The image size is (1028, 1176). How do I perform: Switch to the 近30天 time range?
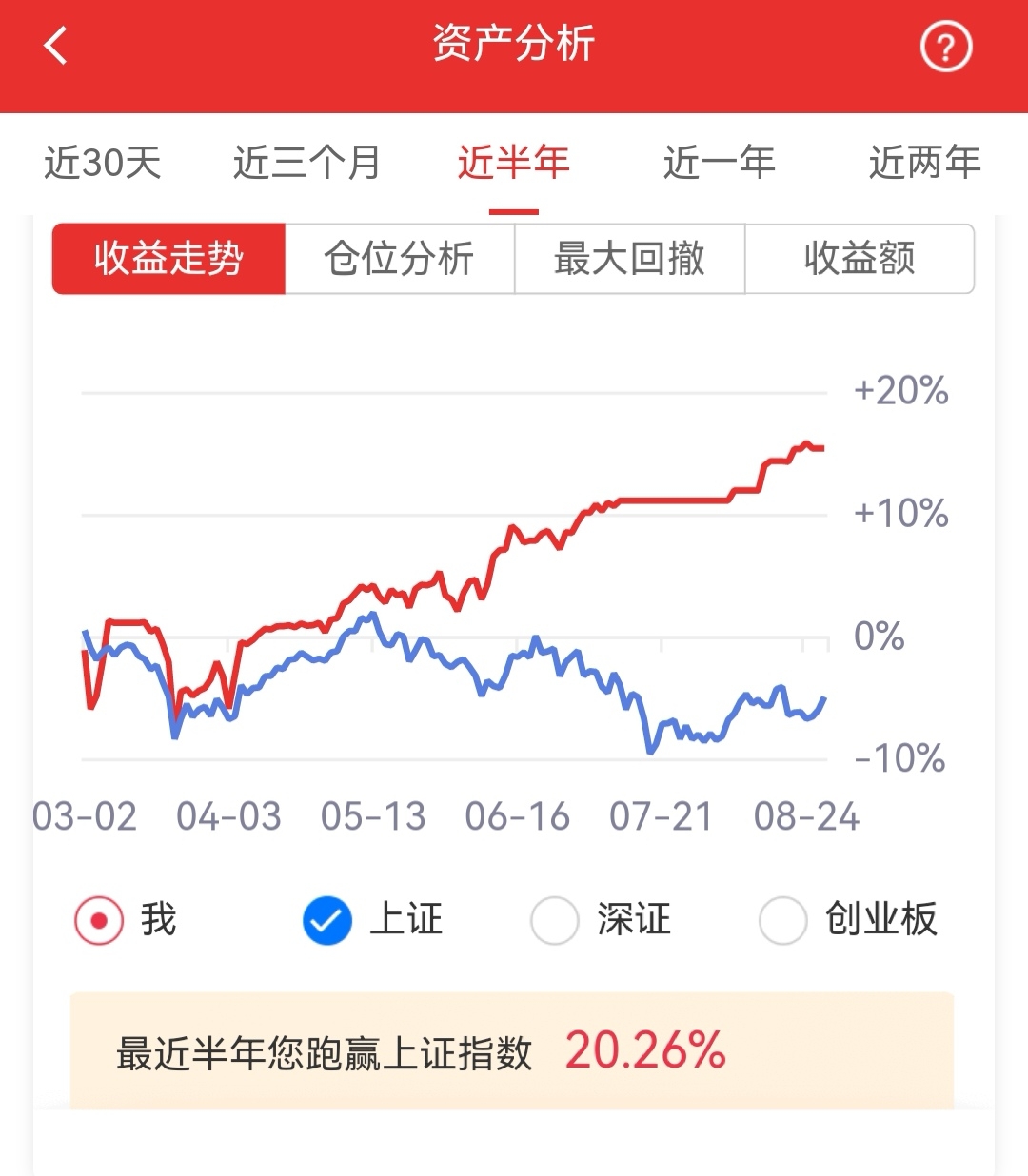[103, 163]
